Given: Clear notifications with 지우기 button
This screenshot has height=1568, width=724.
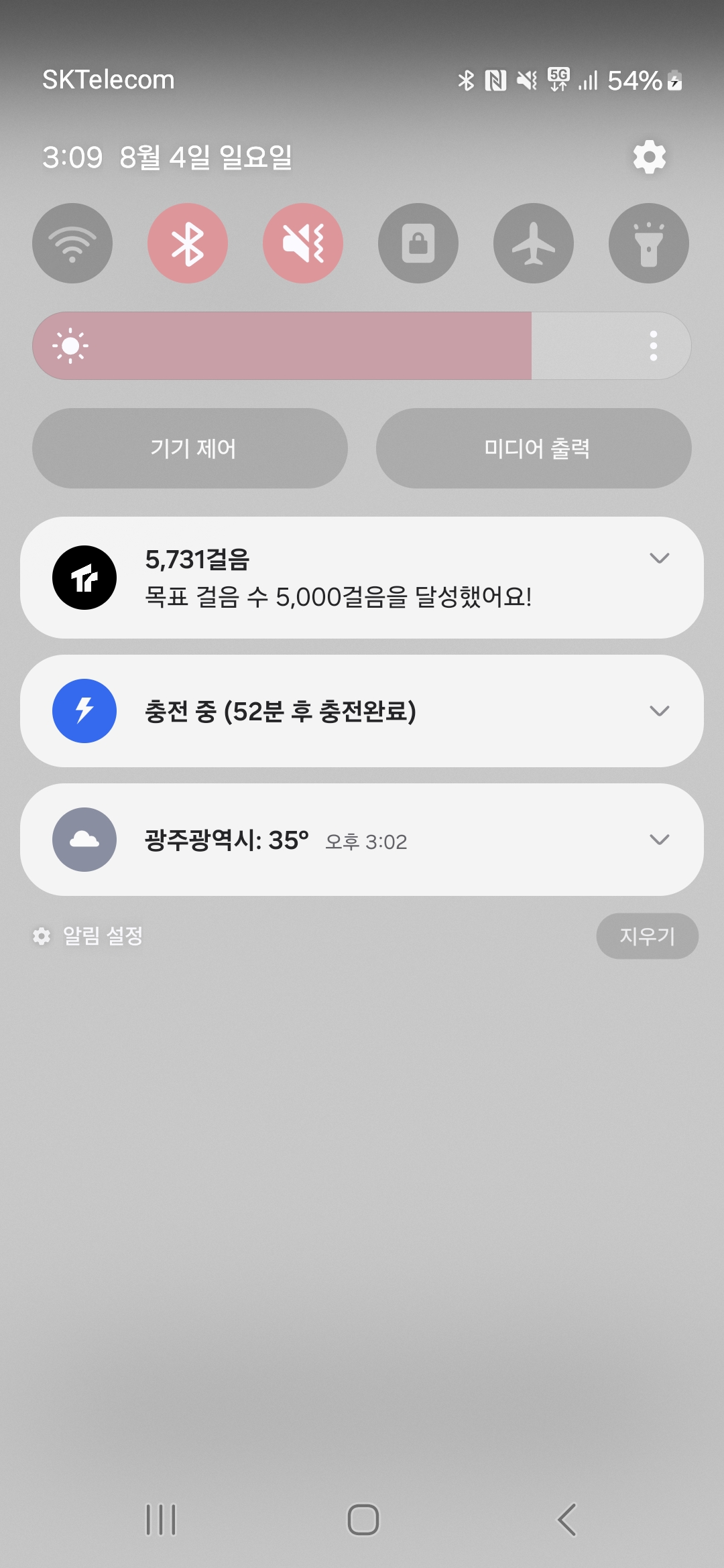Looking at the screenshot, I should (x=647, y=935).
